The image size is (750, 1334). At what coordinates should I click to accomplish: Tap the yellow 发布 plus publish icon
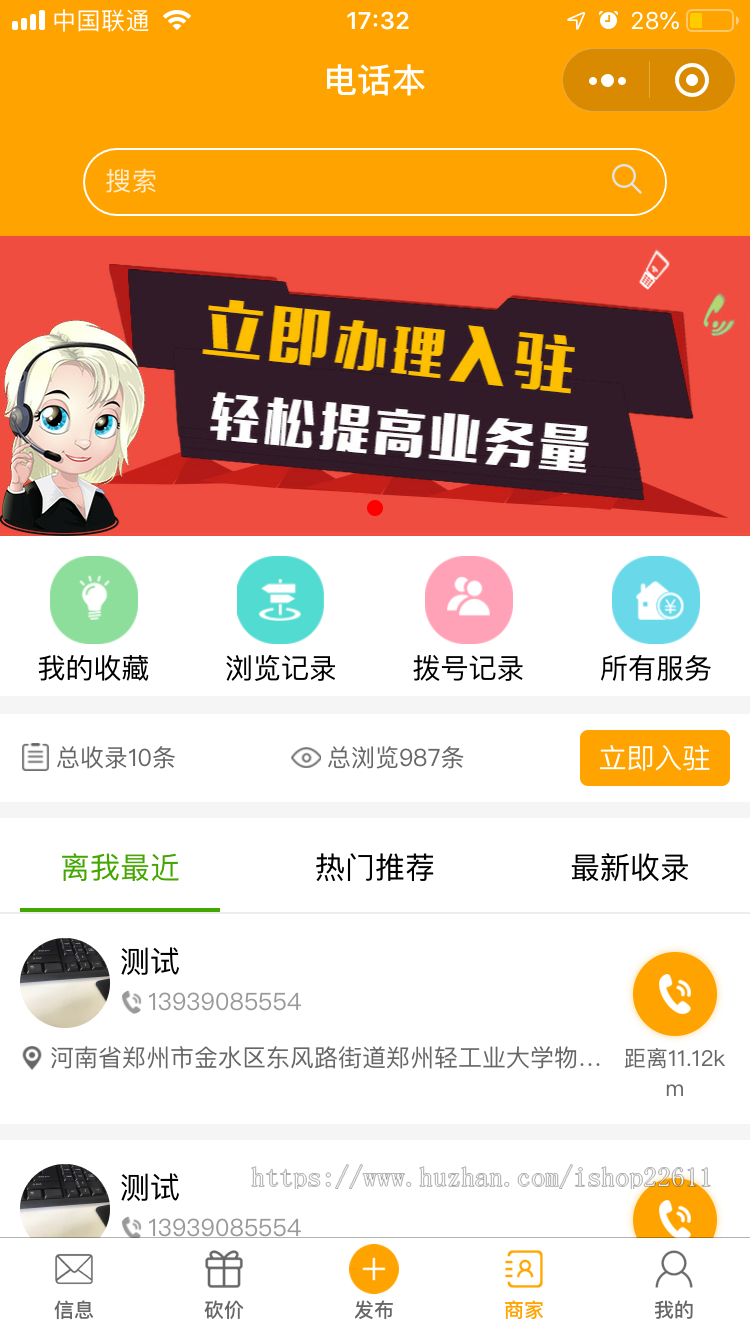pos(374,1268)
